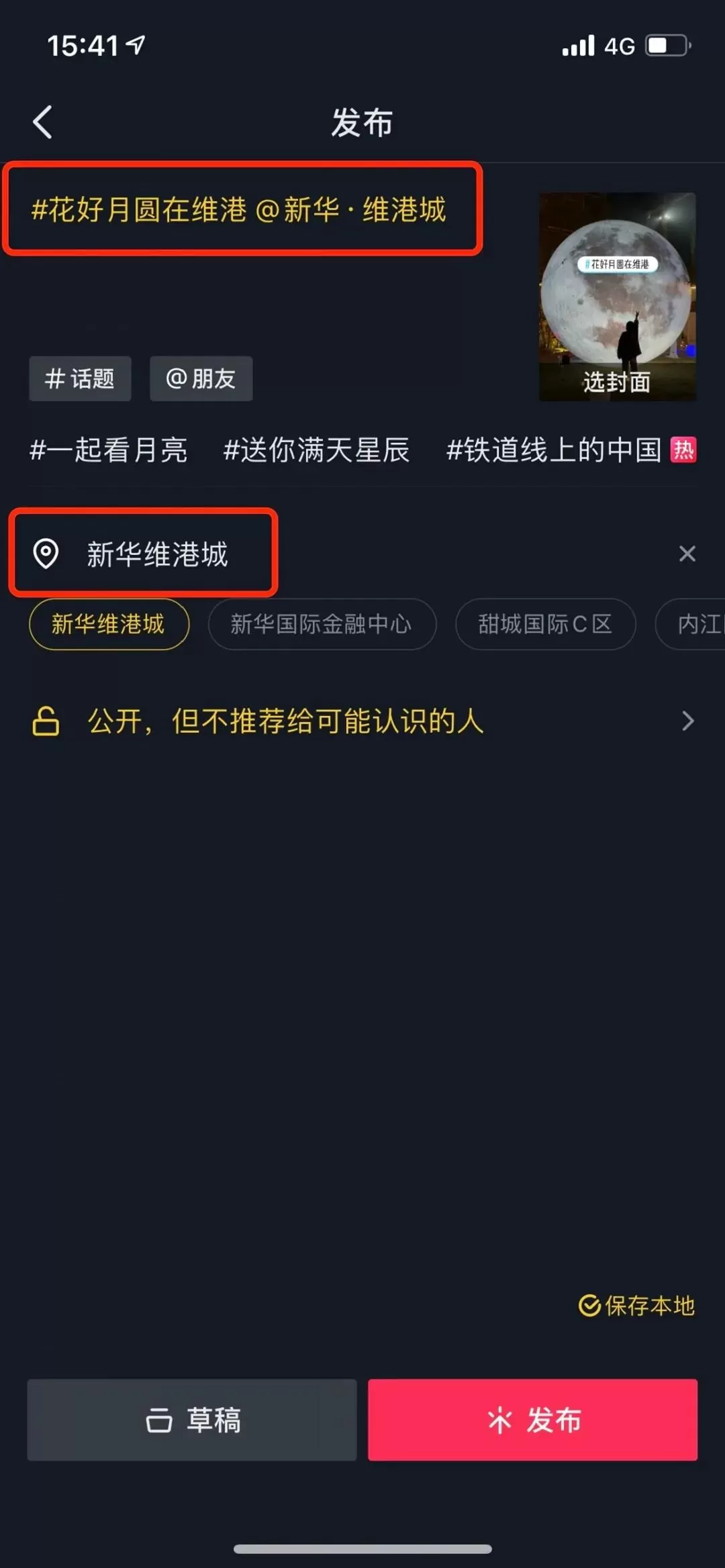Toggle the 保存本地 option
Image resolution: width=725 pixels, height=1568 pixels.
pyautogui.click(x=636, y=1306)
